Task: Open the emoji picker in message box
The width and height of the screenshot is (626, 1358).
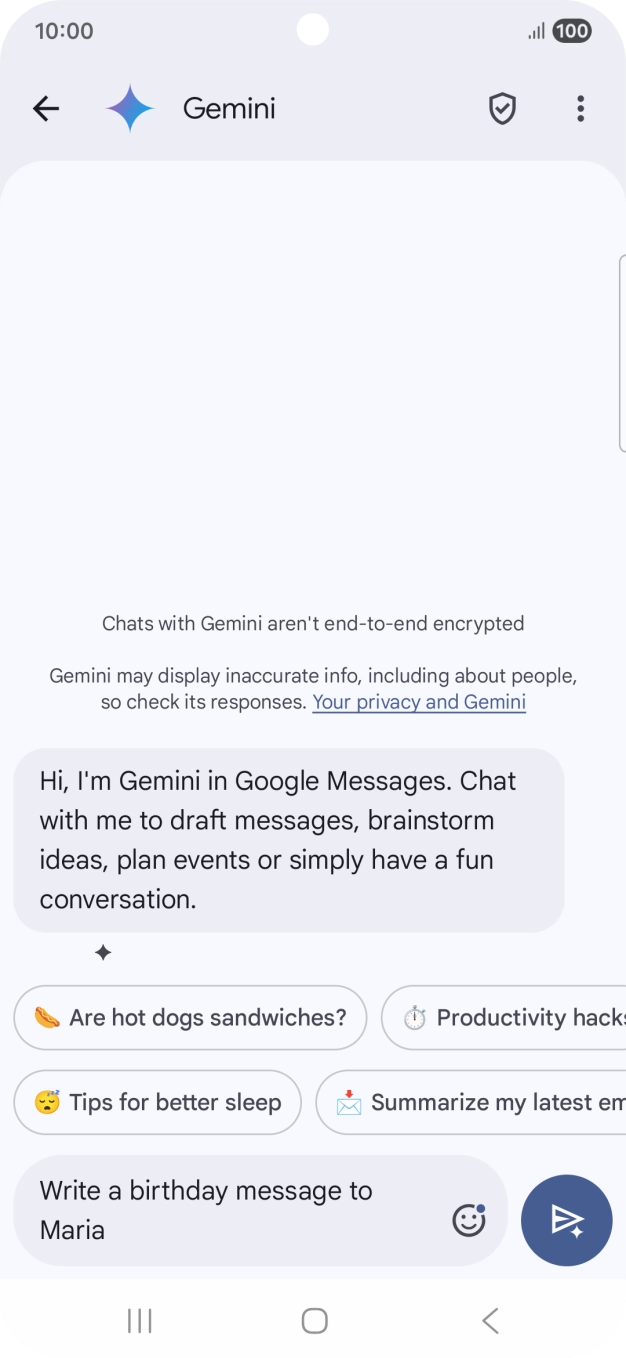Action: pos(469,1220)
